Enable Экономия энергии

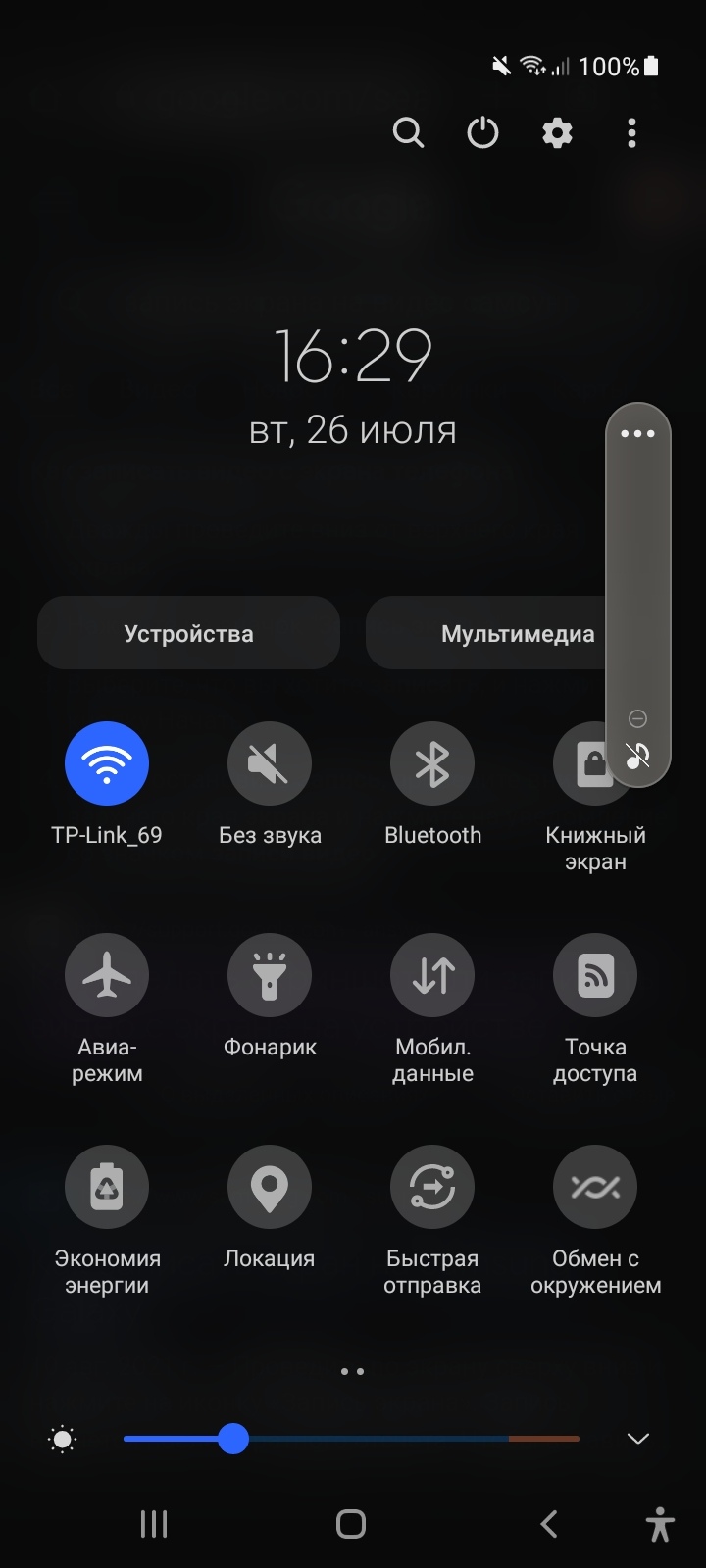click(107, 1187)
